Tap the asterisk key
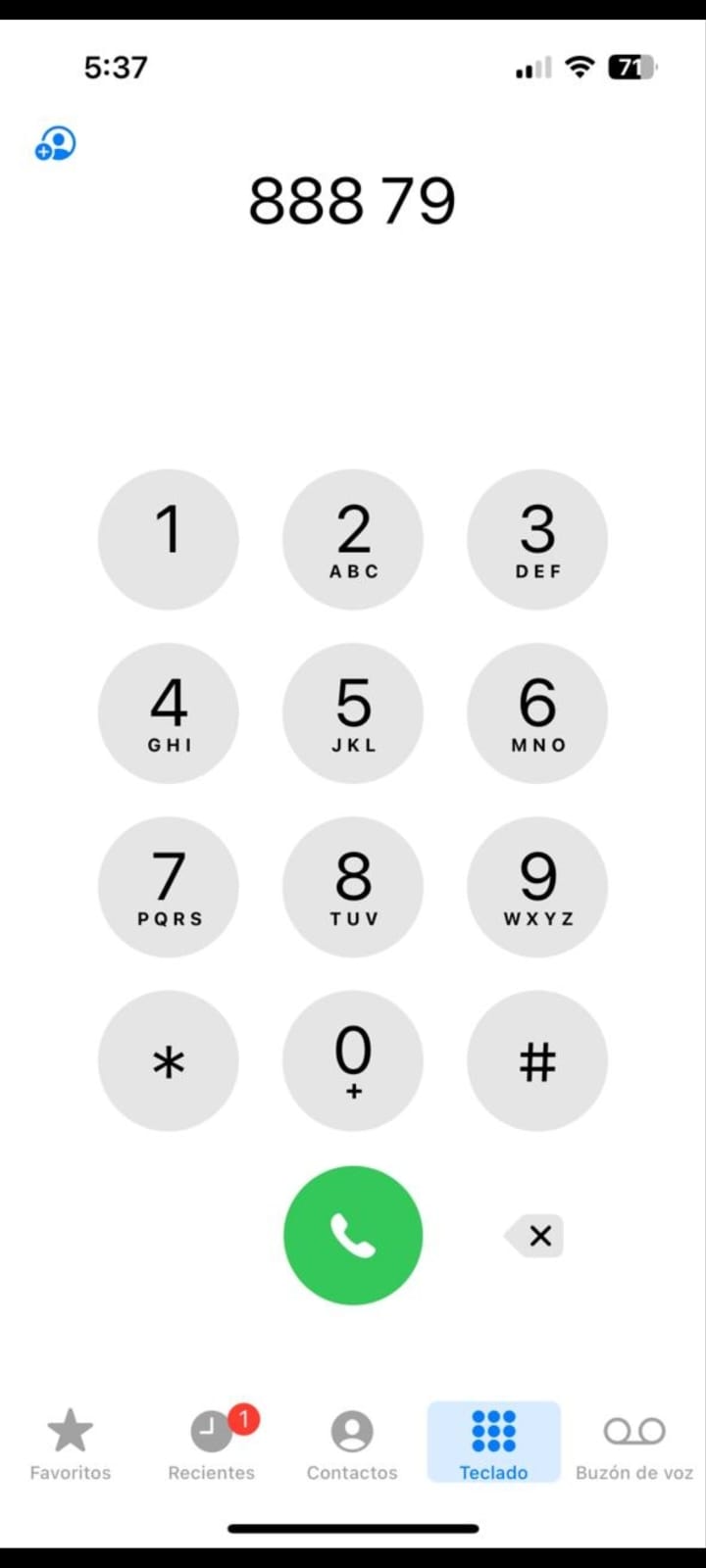The height and width of the screenshot is (1568, 706). pos(169,1060)
